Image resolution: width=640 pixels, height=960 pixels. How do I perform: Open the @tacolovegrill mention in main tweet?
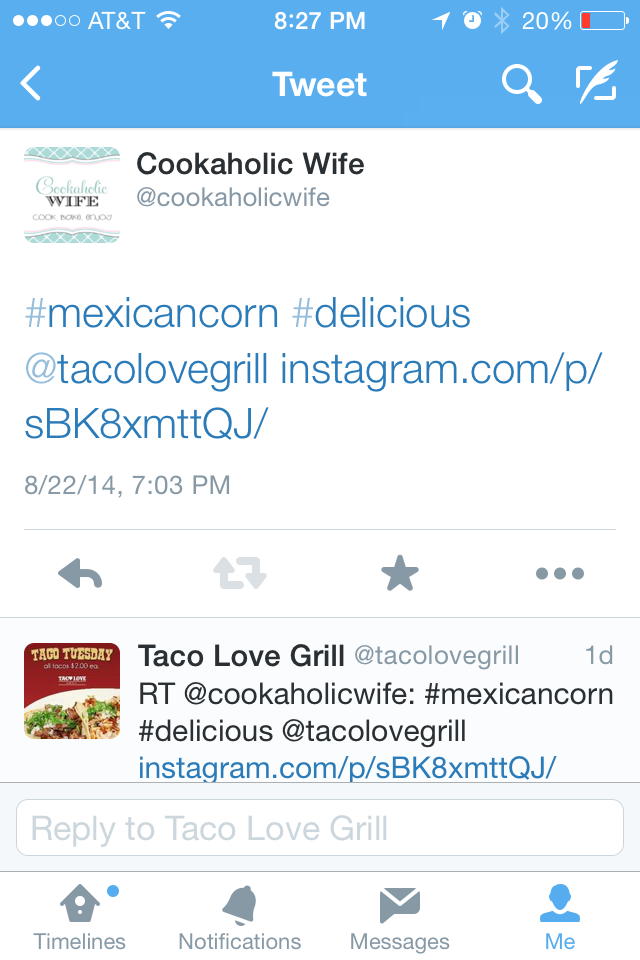pos(146,370)
